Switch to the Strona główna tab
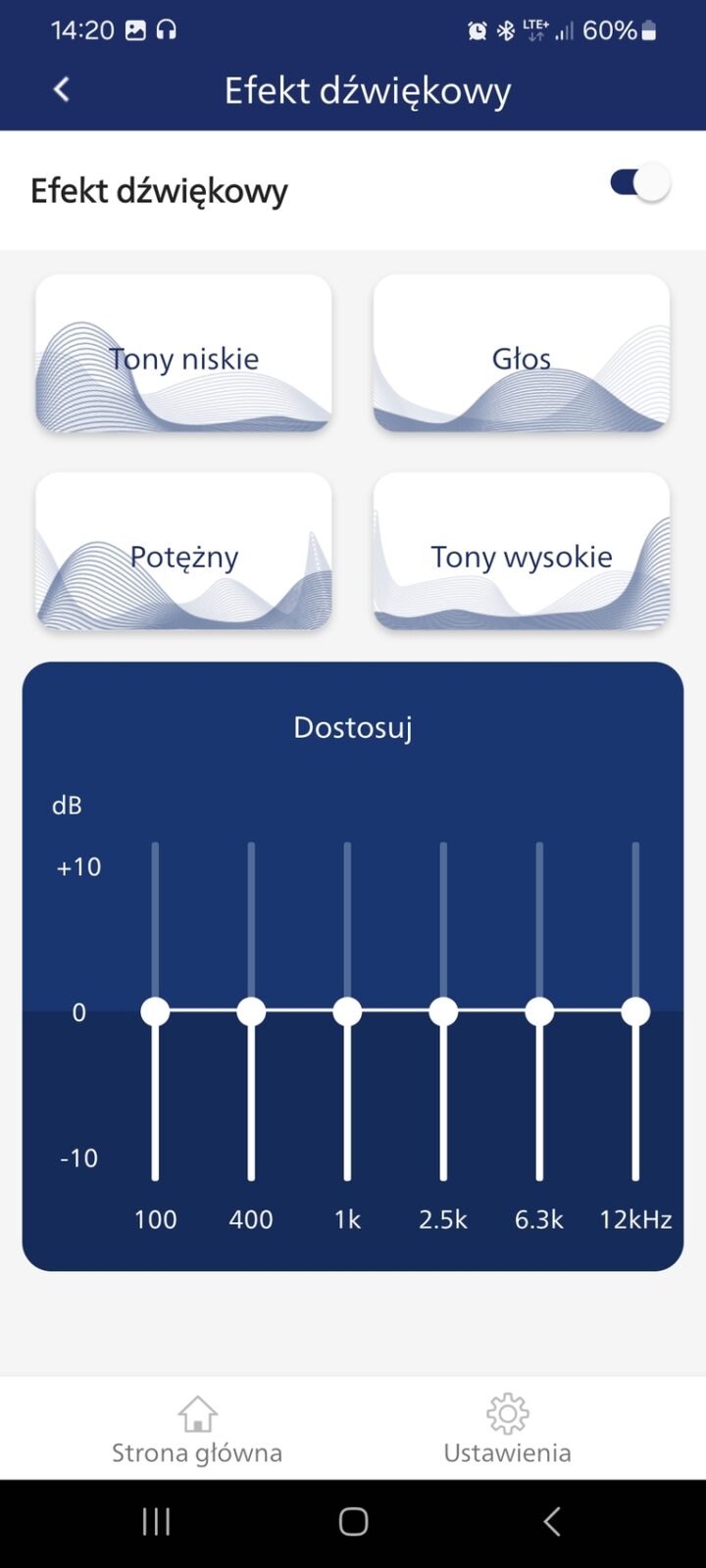Screen dimensions: 706x1568 click(x=197, y=1430)
